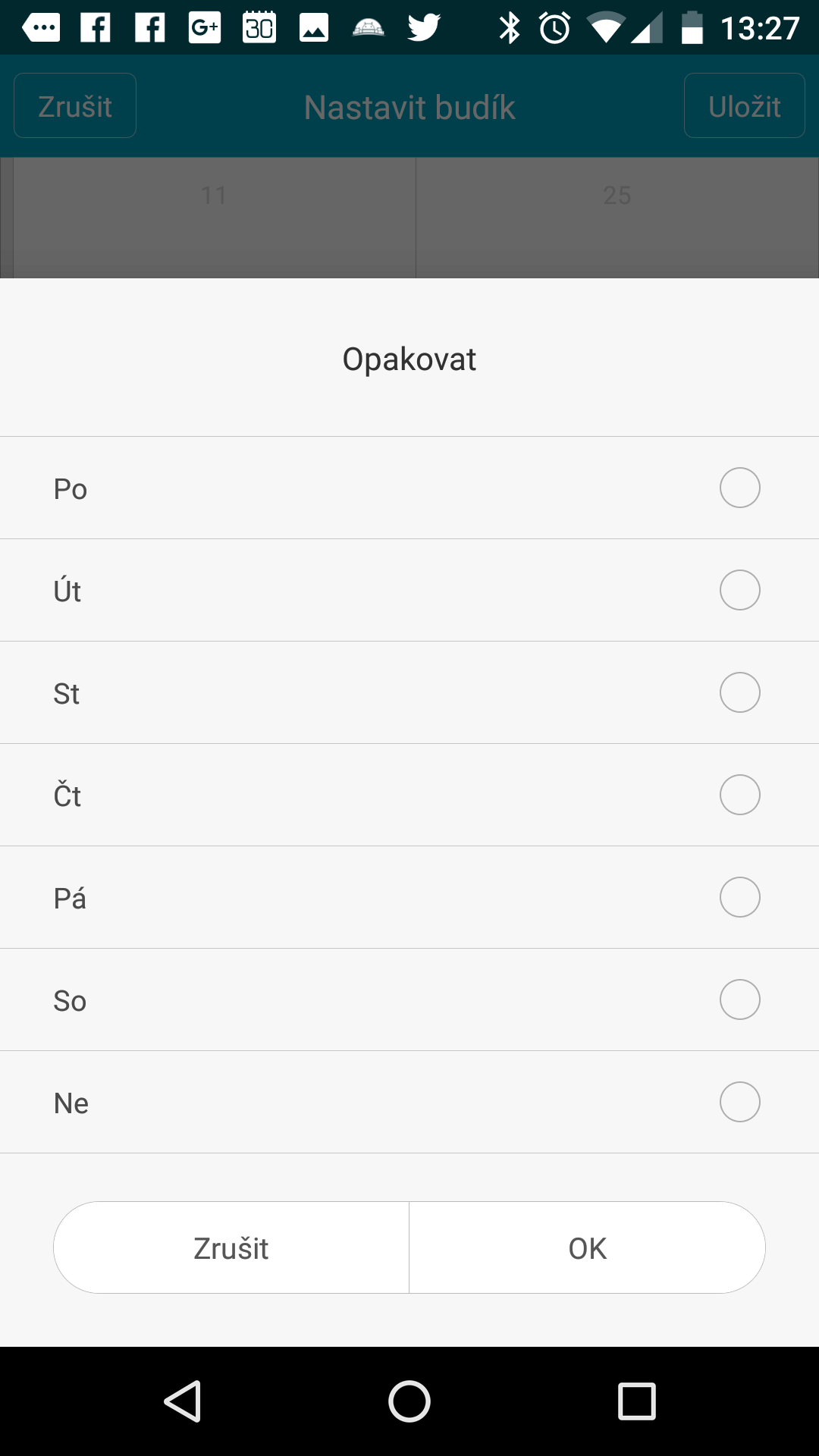Check the St (Wednesday) option
The width and height of the screenshot is (819, 1456).
(409, 692)
